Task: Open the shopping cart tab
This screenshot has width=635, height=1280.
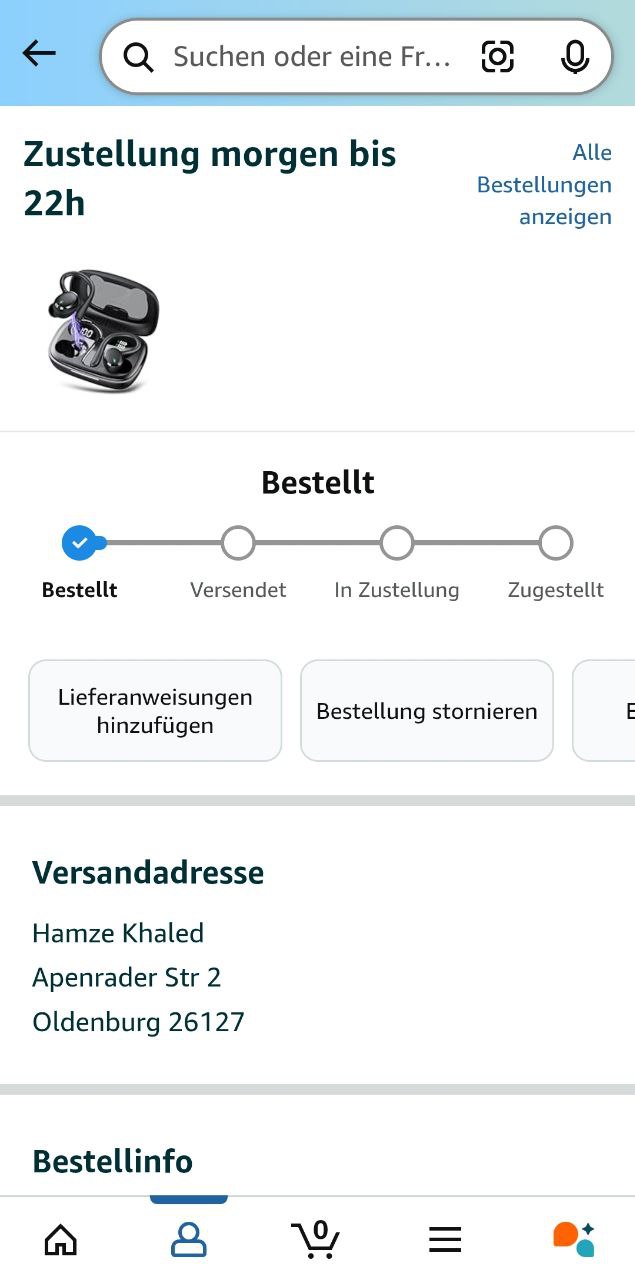Action: pyautogui.click(x=316, y=1240)
